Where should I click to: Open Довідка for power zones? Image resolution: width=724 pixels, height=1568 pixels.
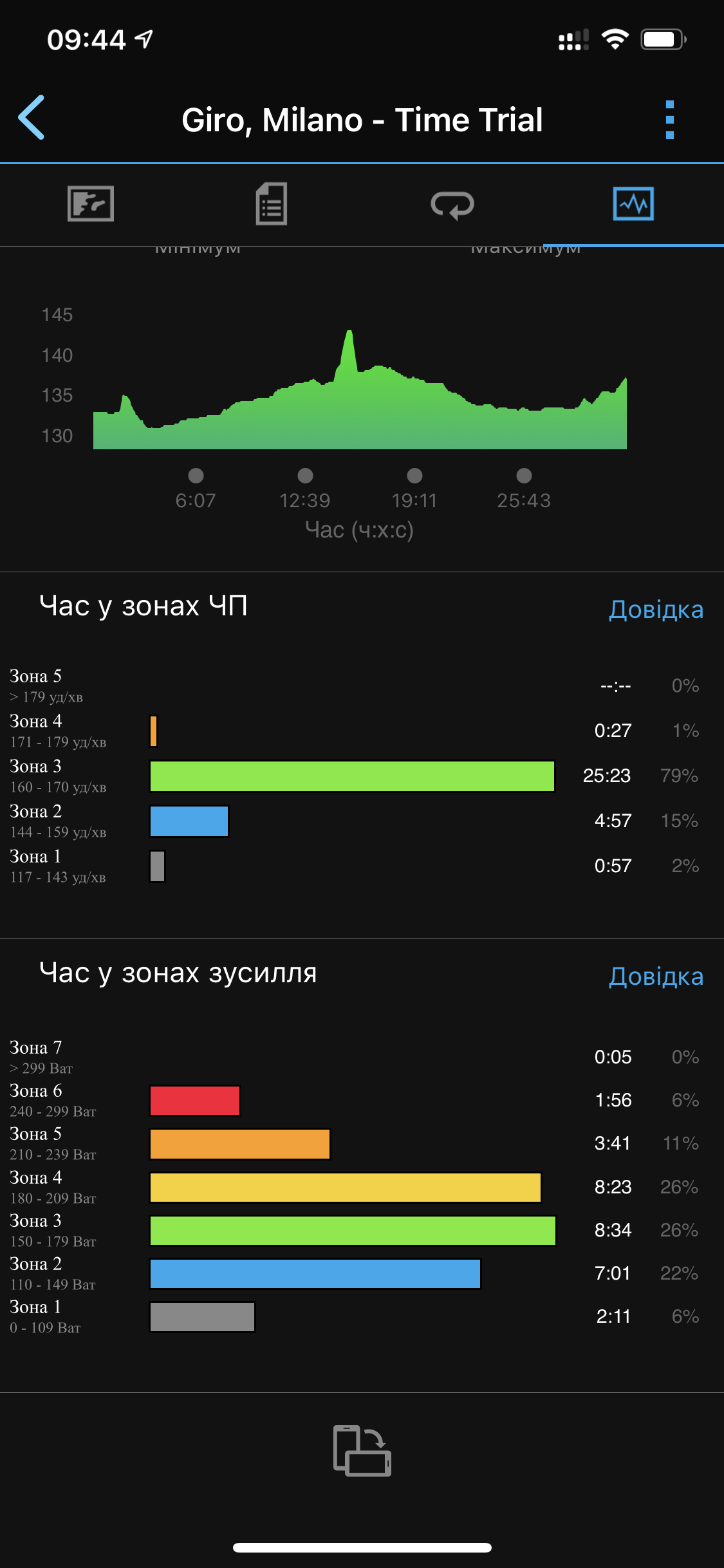pyautogui.click(x=656, y=976)
